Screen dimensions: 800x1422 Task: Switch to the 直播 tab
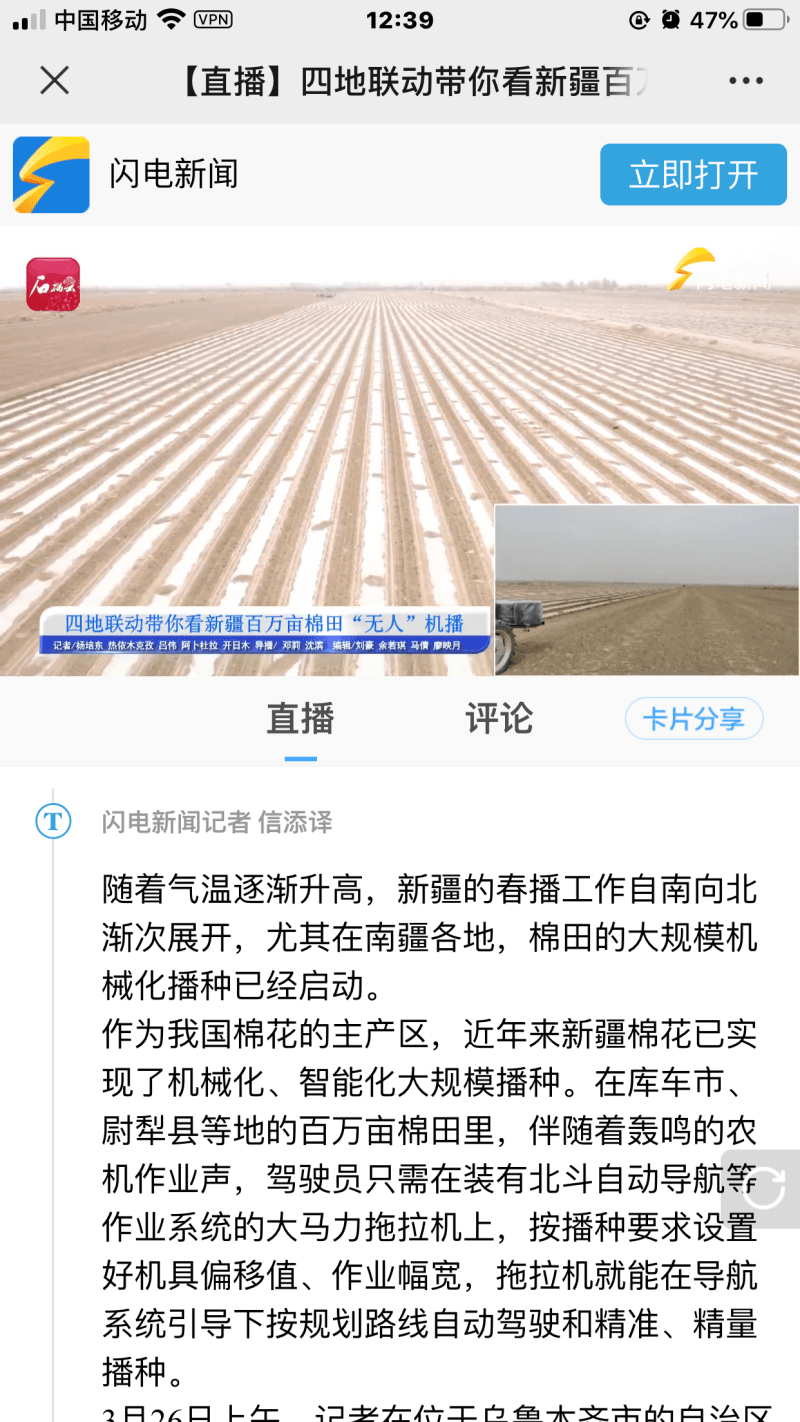click(300, 719)
